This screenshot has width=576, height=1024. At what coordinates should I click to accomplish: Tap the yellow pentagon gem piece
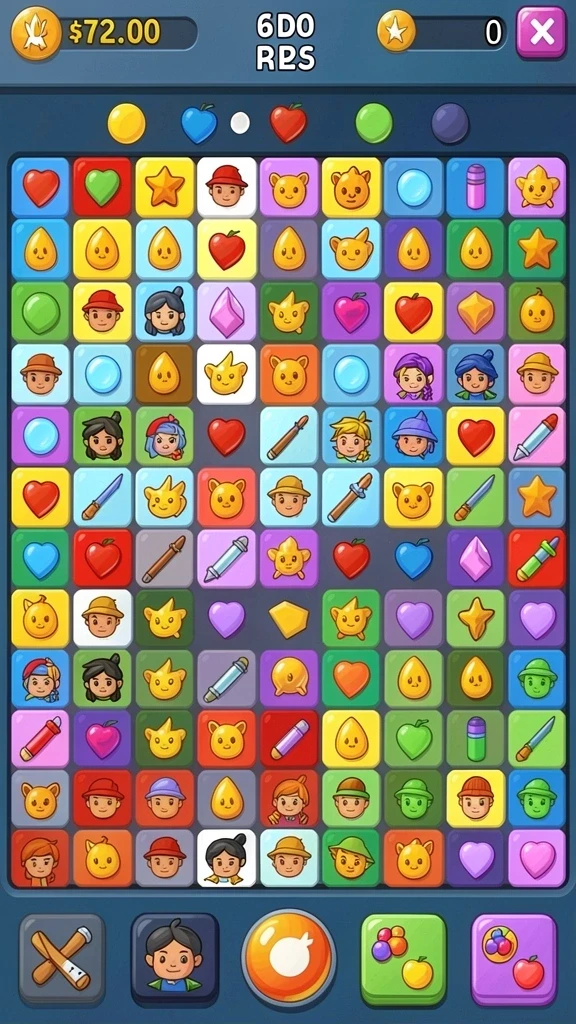coord(289,619)
